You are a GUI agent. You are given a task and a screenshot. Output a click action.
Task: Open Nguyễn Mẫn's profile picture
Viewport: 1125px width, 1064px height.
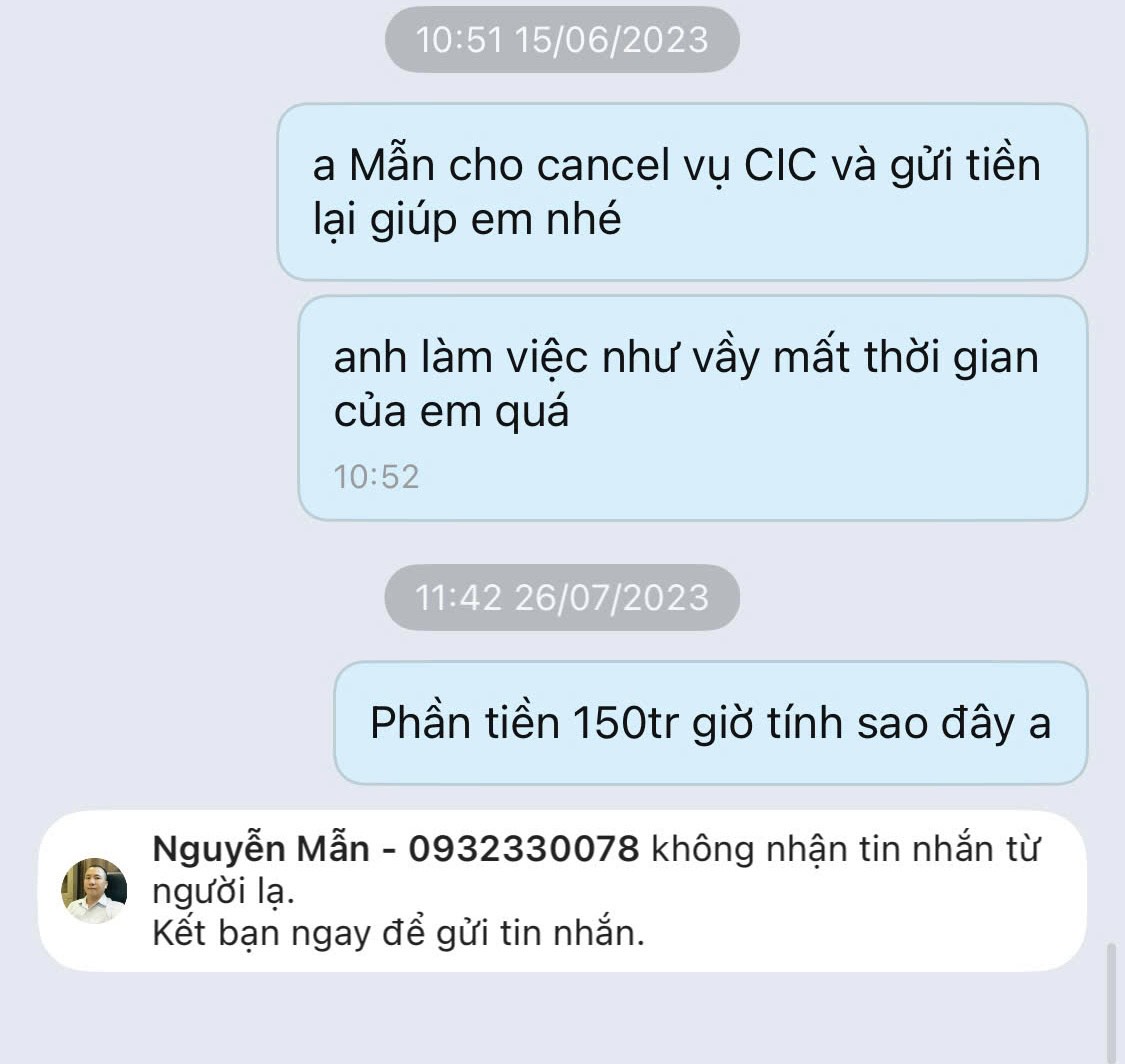point(94,890)
